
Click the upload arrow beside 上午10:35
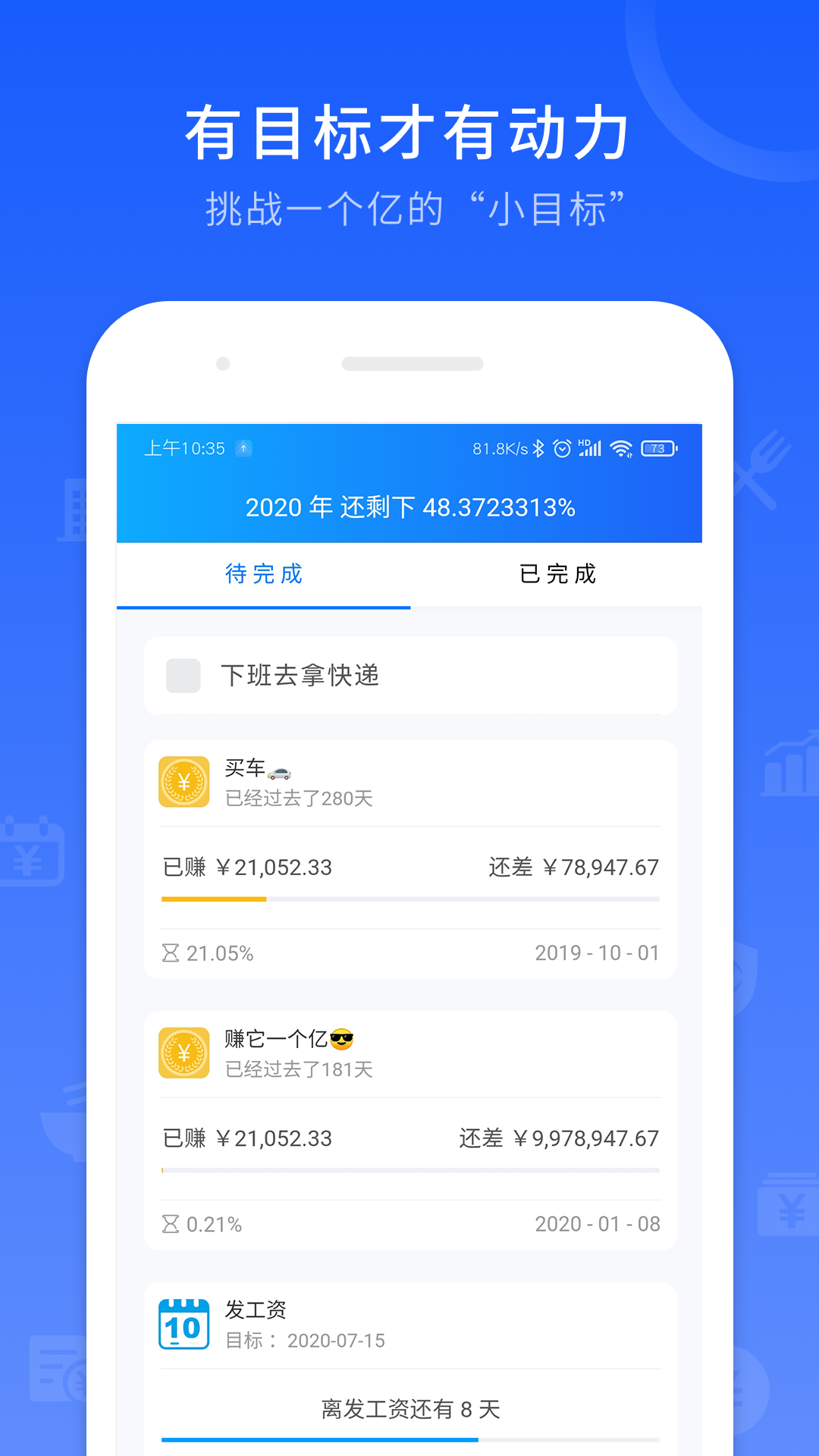[x=243, y=449]
